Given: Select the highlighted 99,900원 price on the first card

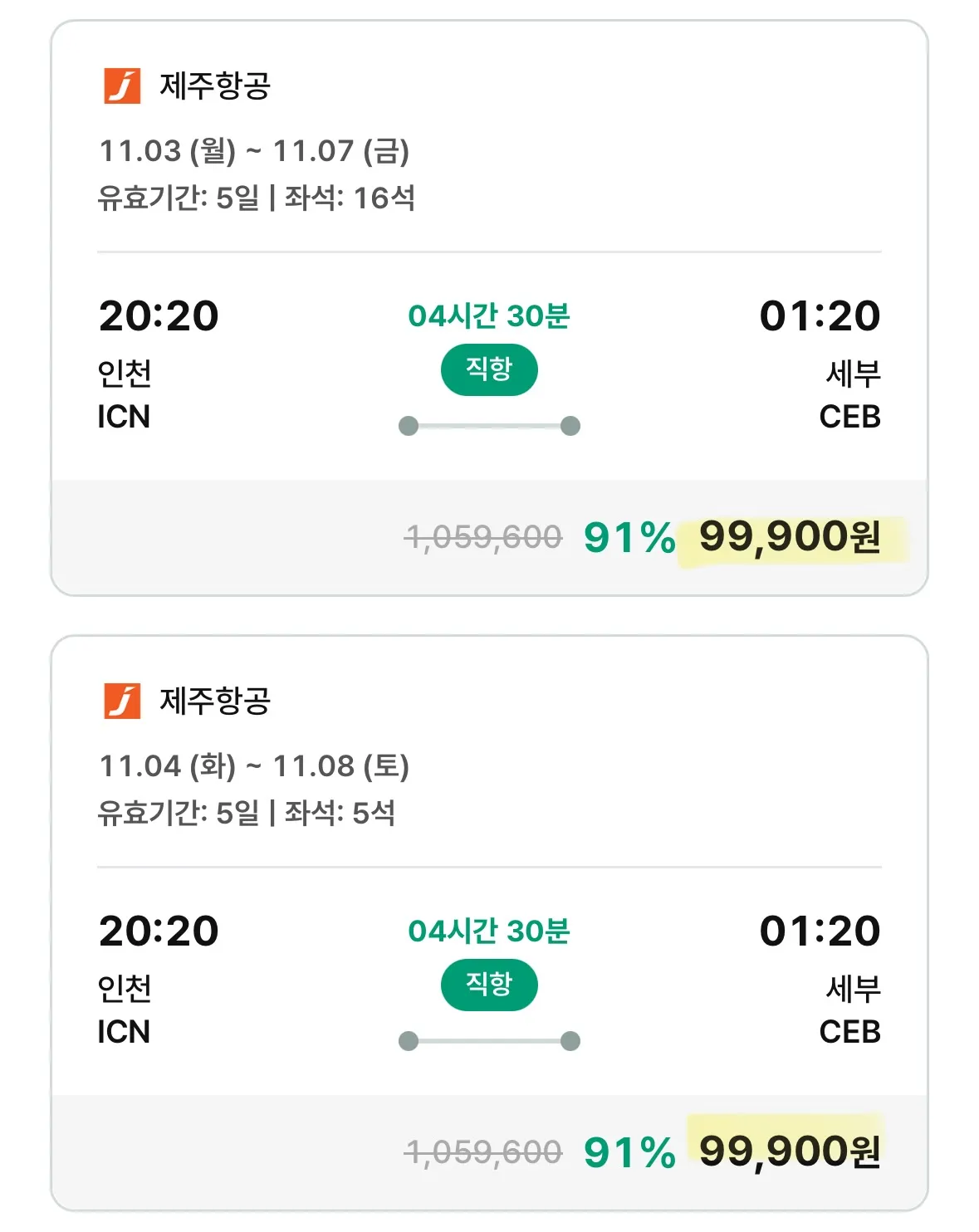Looking at the screenshot, I should tap(790, 536).
